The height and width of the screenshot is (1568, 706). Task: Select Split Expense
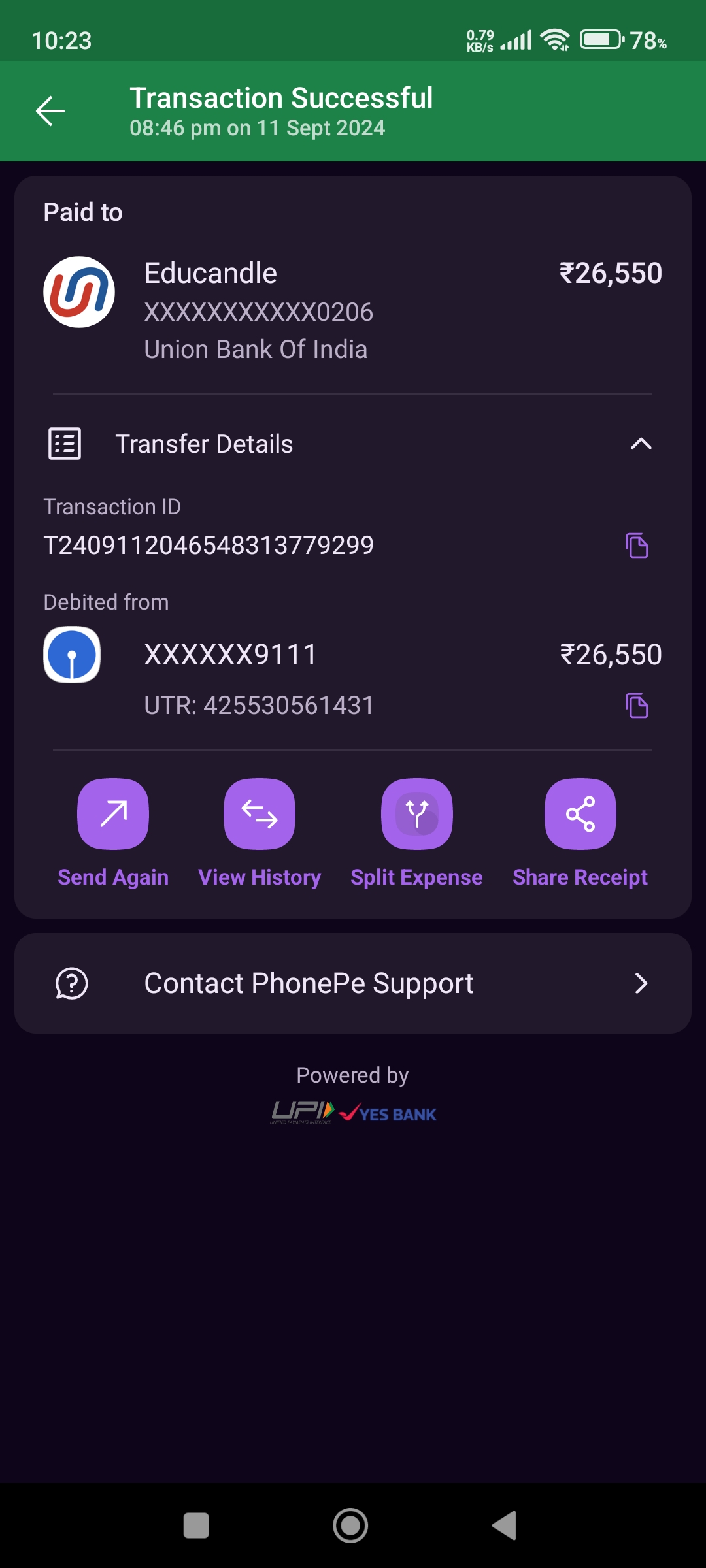(x=417, y=814)
